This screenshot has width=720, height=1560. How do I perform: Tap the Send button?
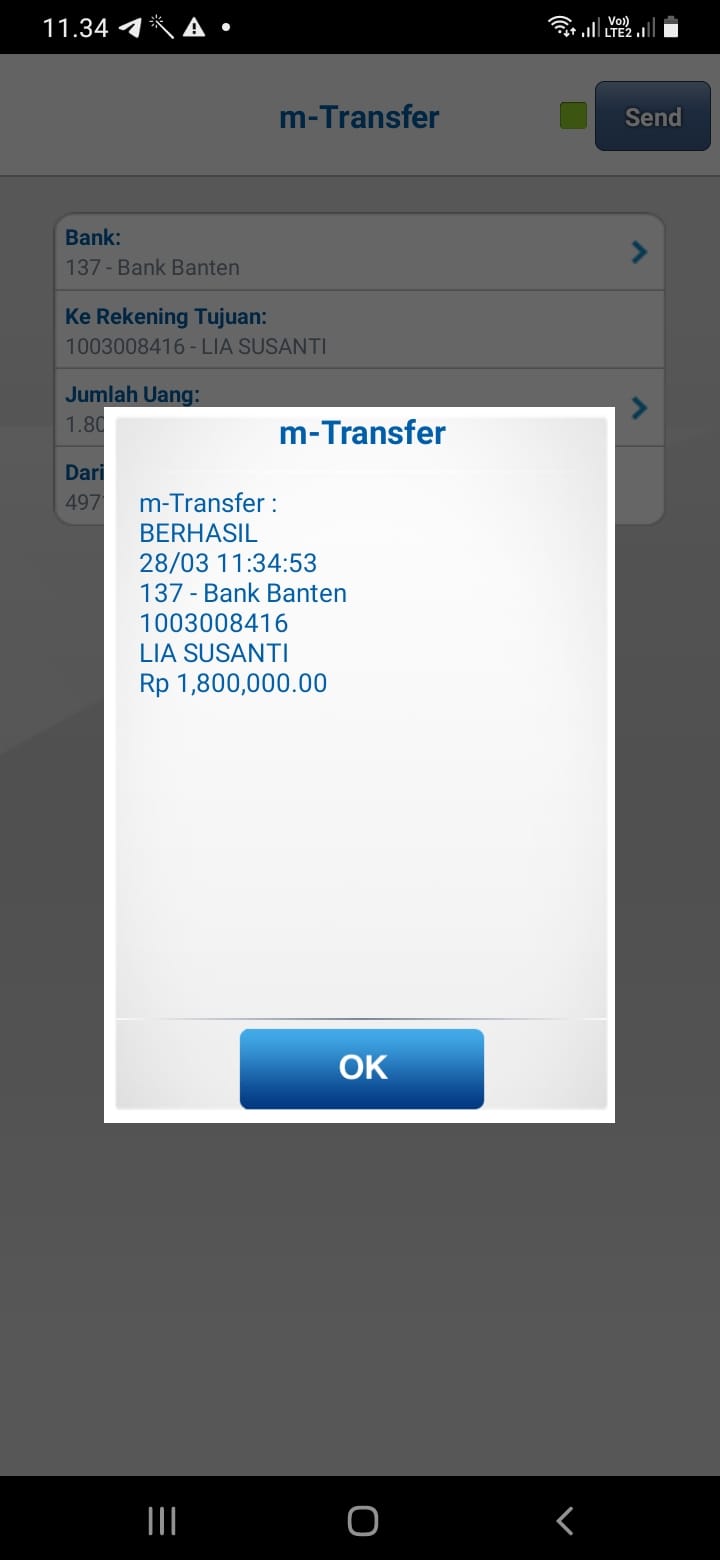[652, 117]
